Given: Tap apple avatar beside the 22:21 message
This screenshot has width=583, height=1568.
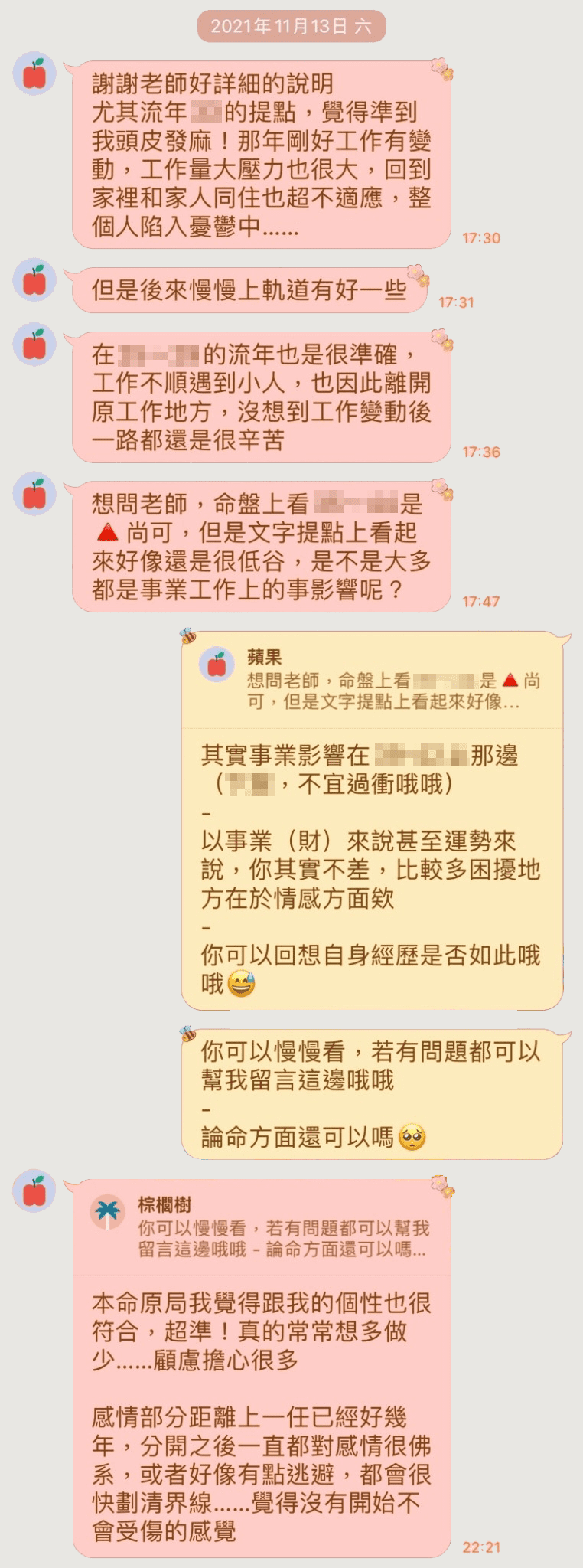Looking at the screenshot, I should click(x=34, y=1191).
